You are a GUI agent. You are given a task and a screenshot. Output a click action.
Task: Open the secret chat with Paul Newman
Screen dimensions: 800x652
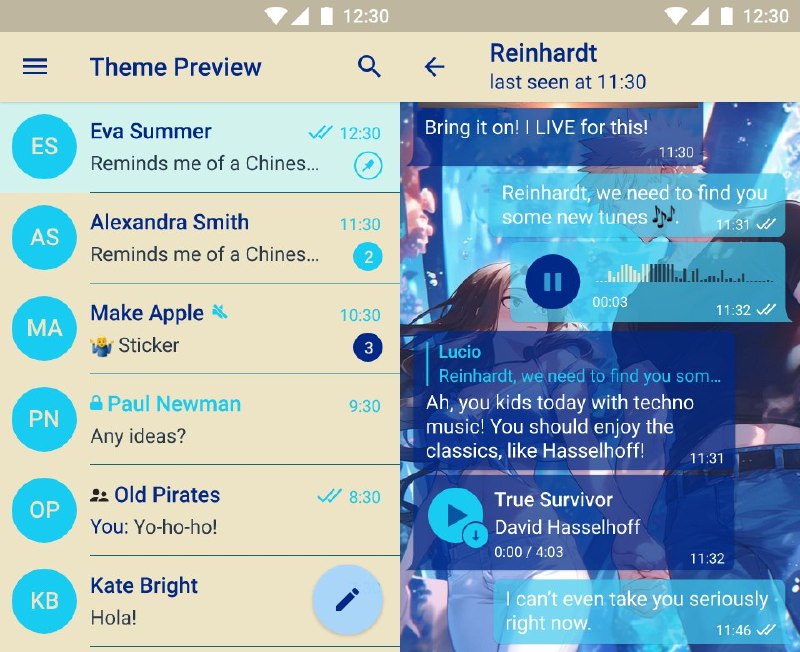tap(200, 420)
